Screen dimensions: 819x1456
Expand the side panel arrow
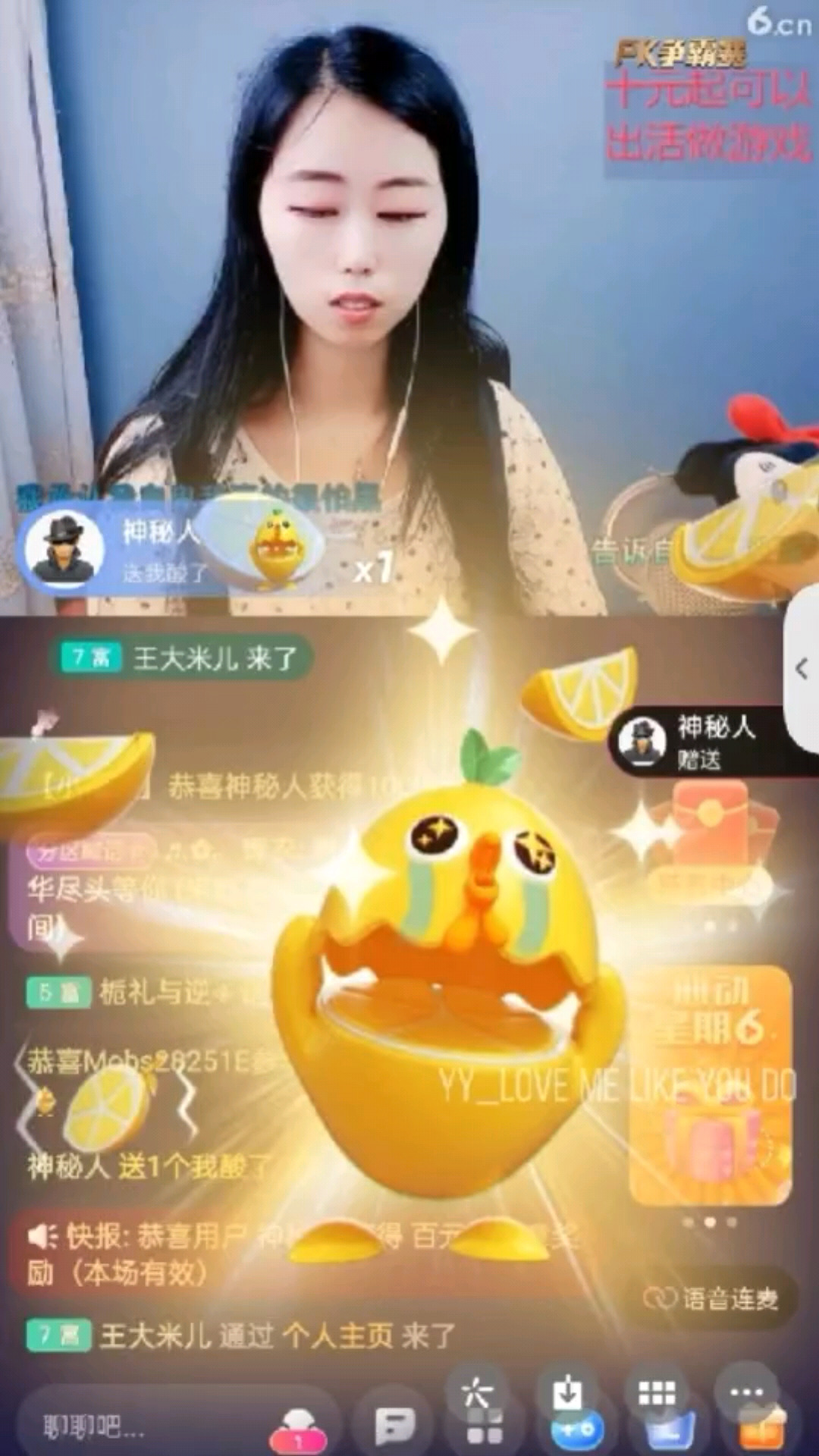tap(802, 669)
